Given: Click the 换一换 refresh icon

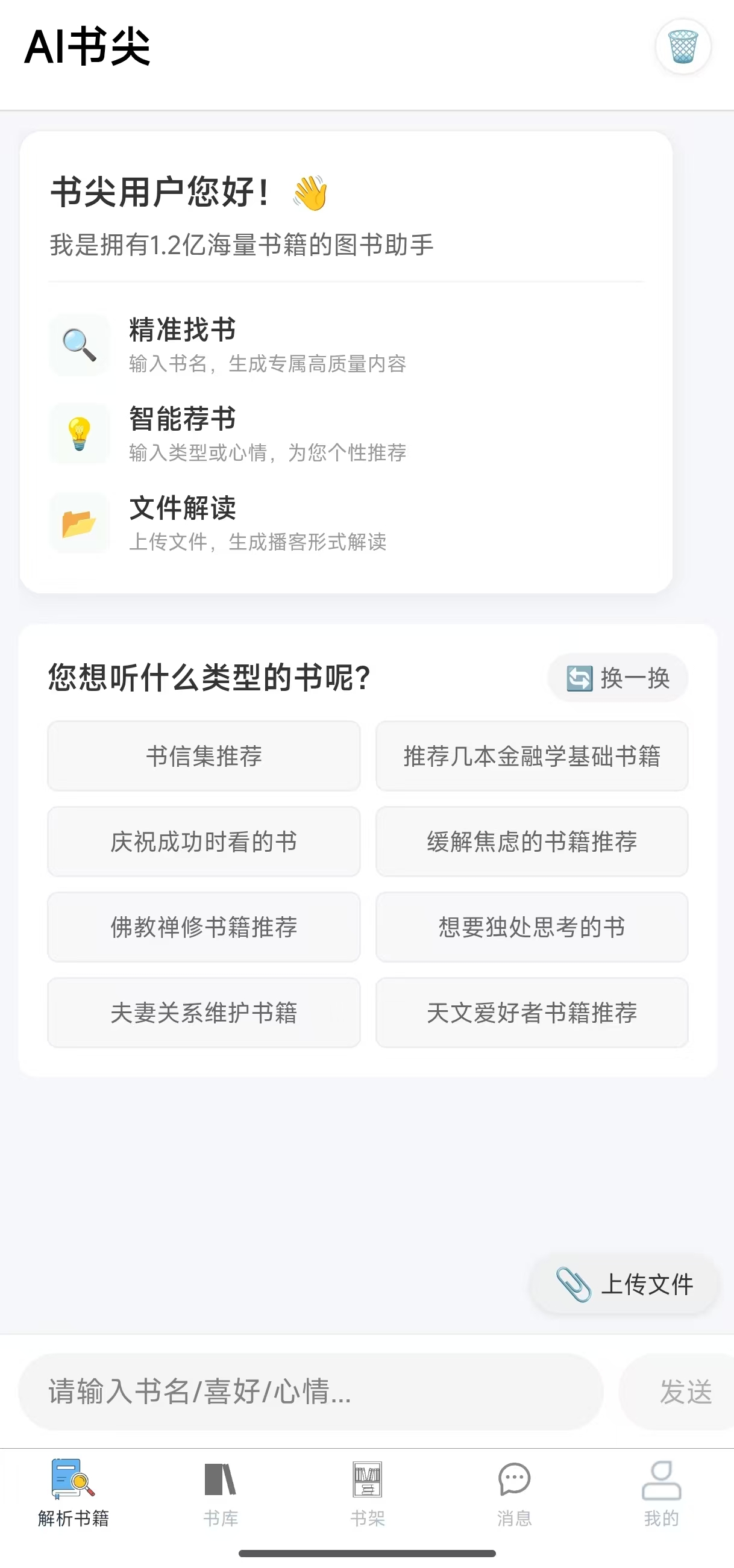Looking at the screenshot, I should pos(579,678).
